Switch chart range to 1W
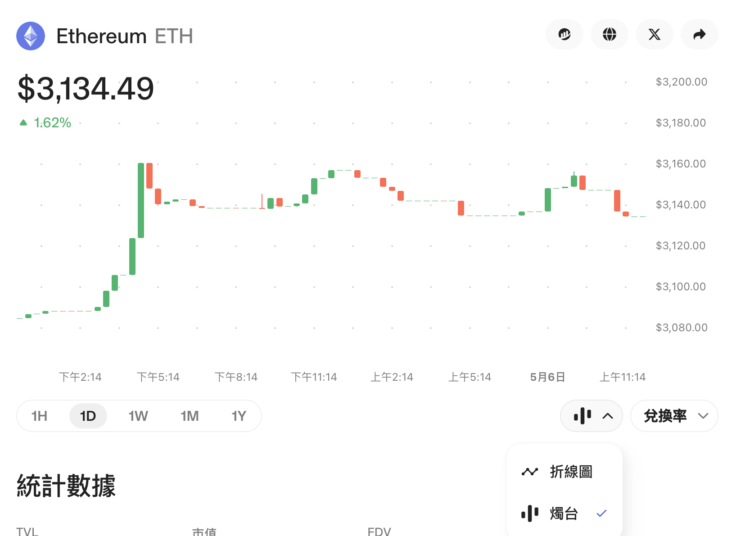This screenshot has width=750, height=536. pyautogui.click(x=138, y=416)
